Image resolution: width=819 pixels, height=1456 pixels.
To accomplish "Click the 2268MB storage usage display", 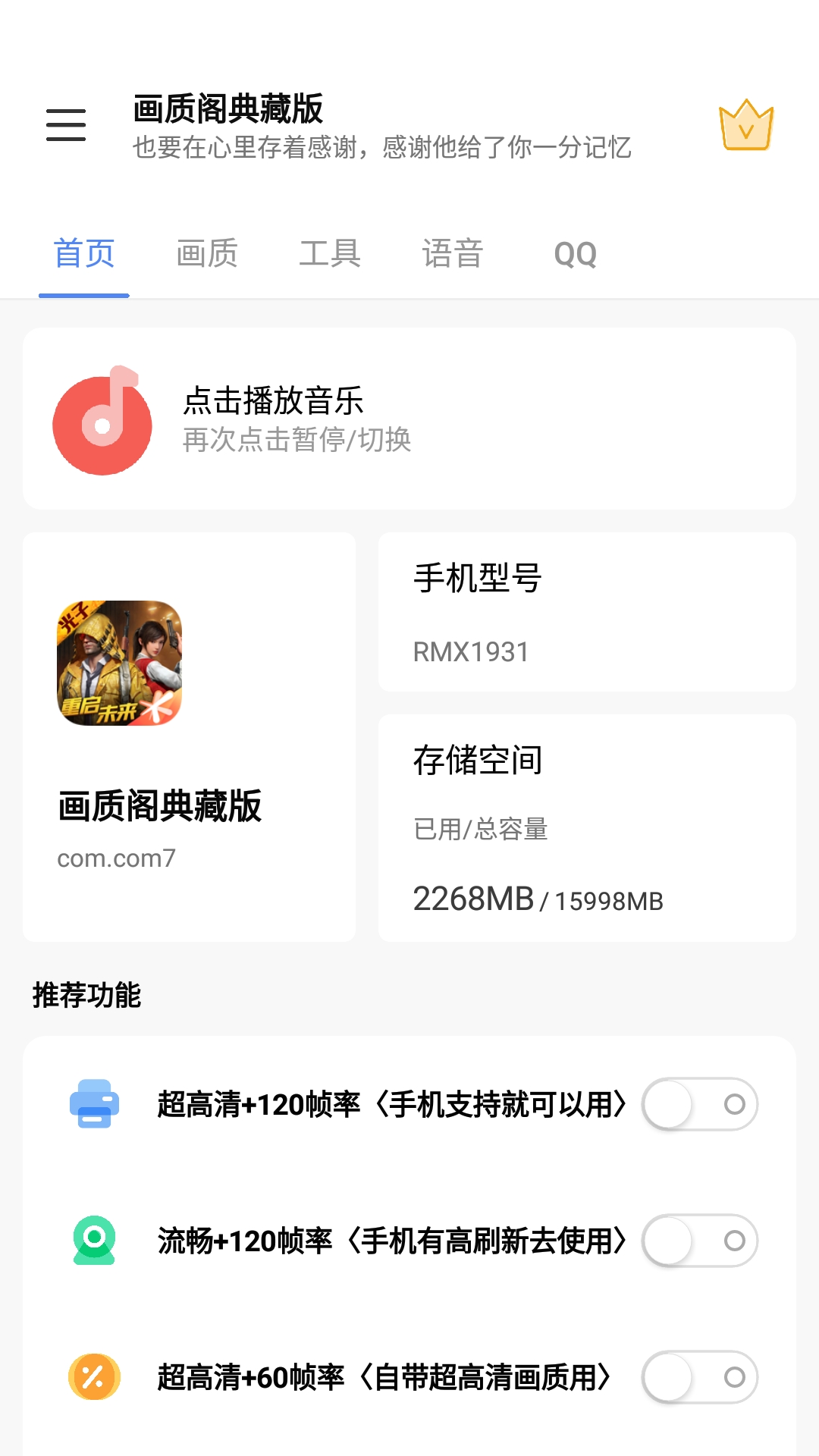I will [474, 899].
